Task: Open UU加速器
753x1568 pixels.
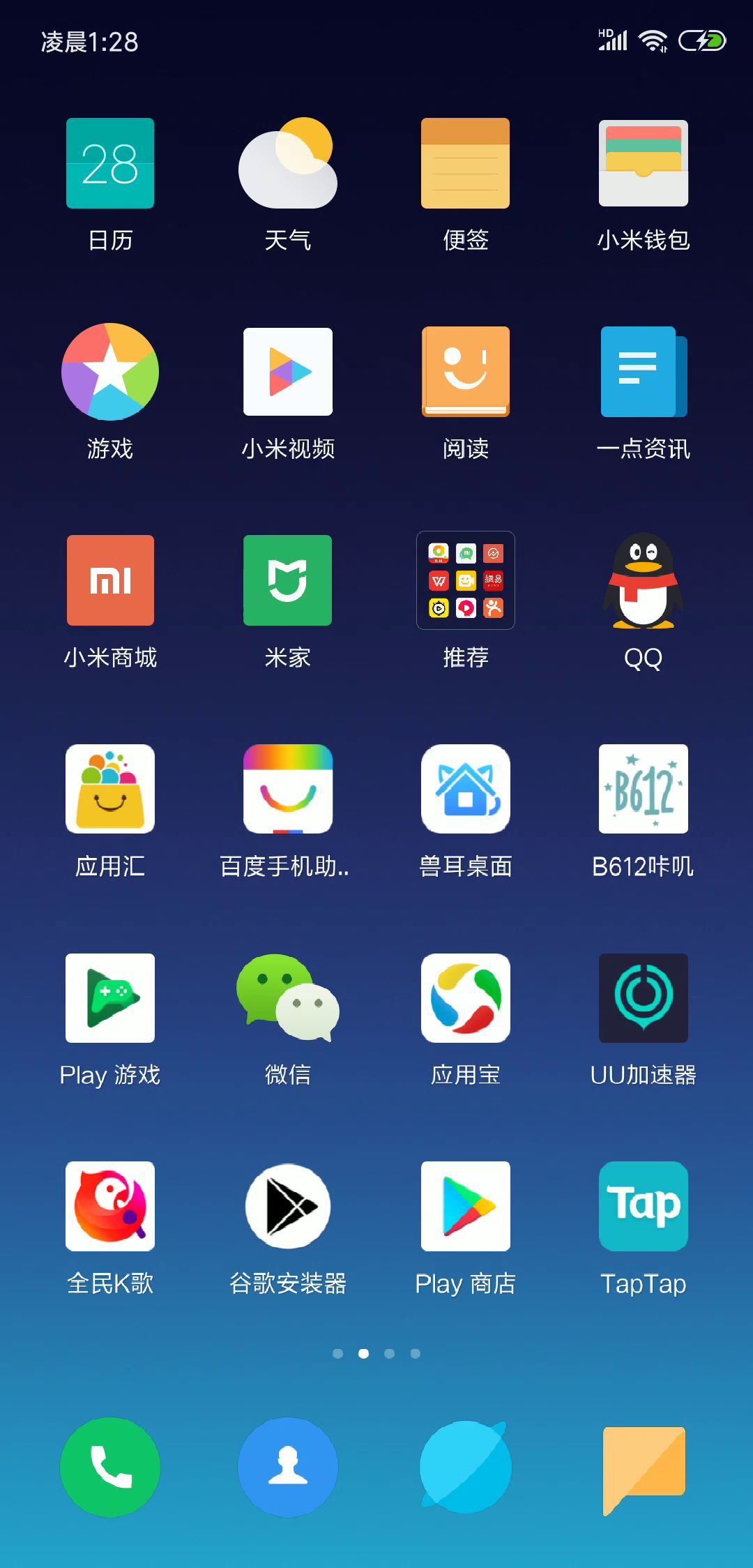Action: coord(644,998)
